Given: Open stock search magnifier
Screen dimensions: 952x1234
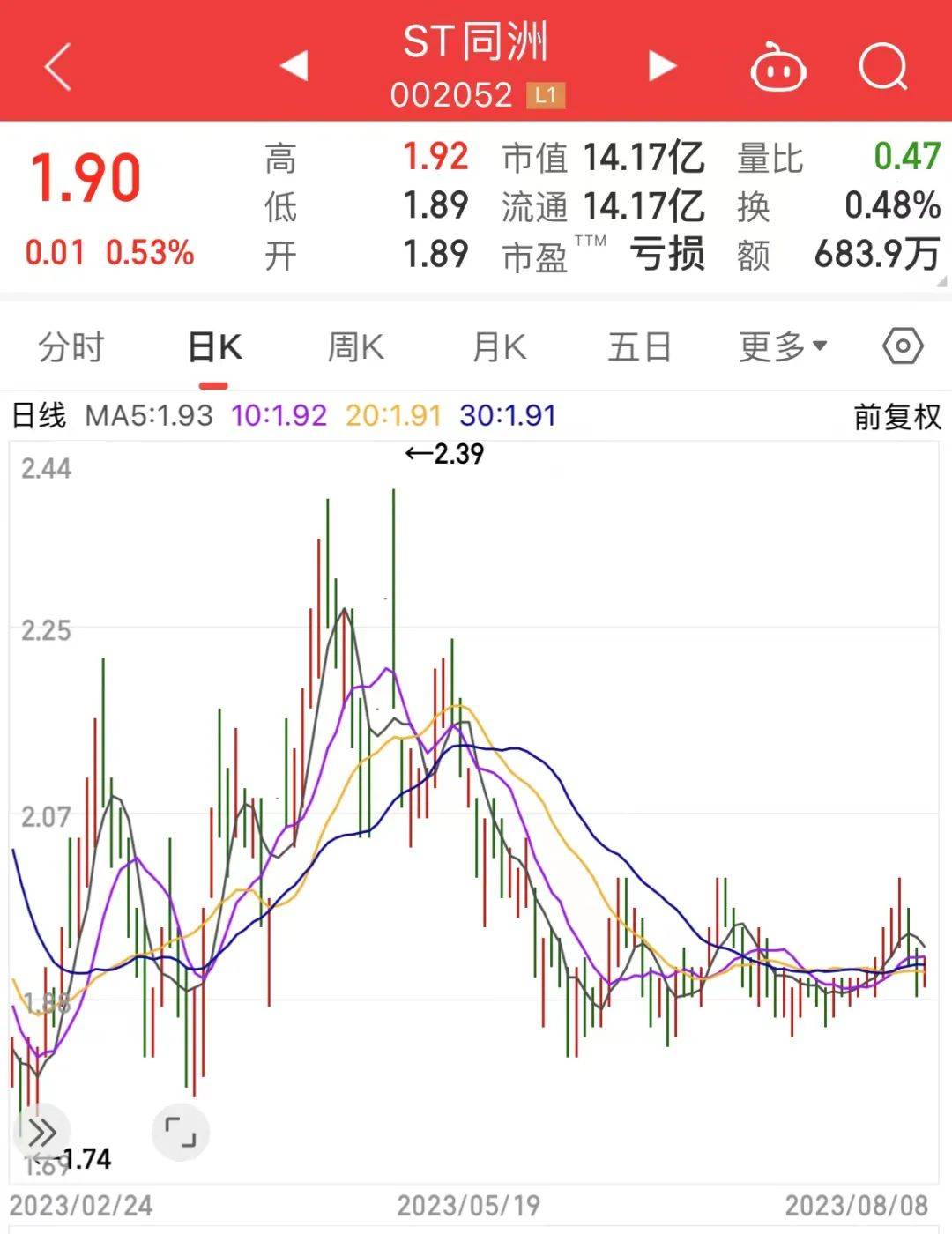Looking at the screenshot, I should click(883, 67).
